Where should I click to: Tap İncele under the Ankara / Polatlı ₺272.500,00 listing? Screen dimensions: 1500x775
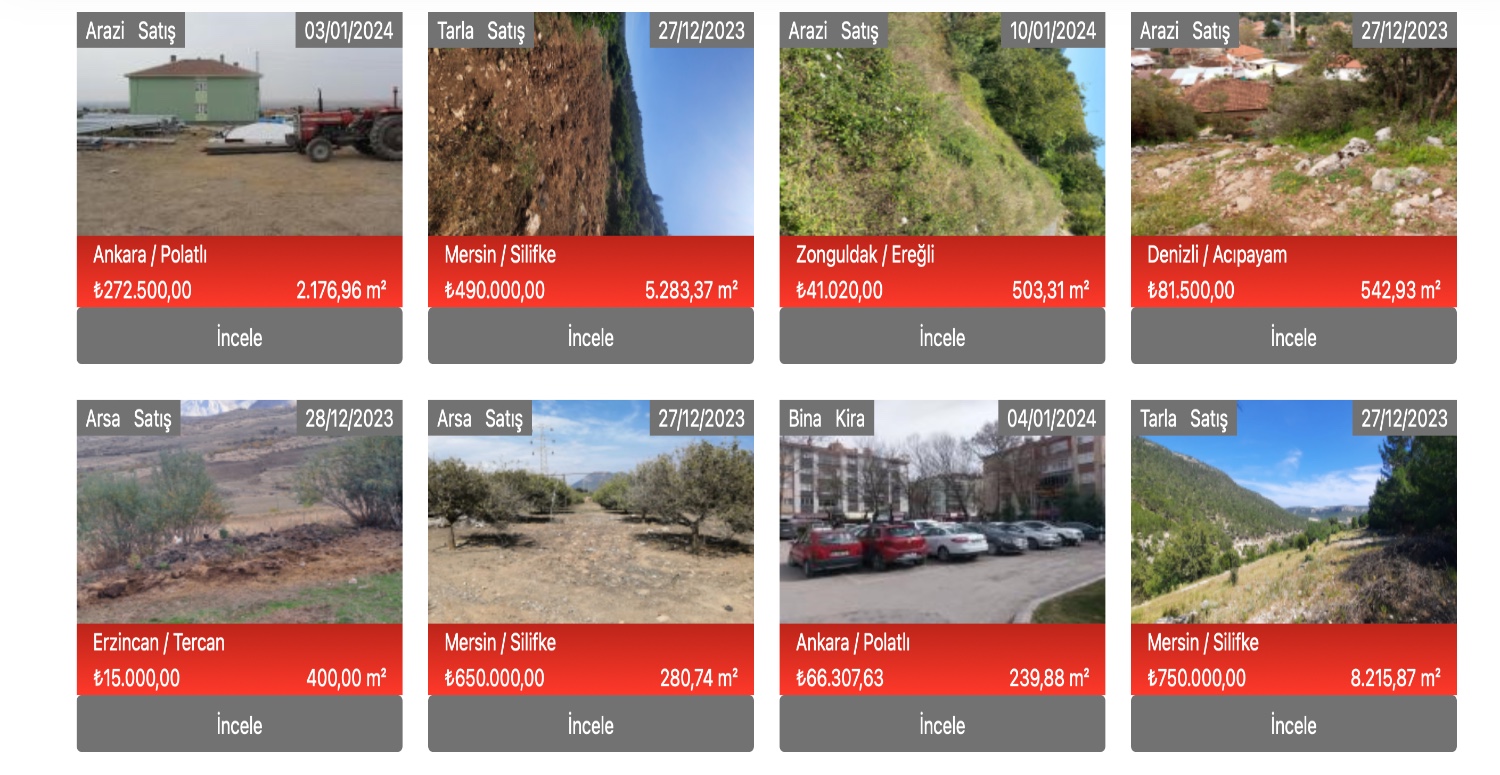239,337
